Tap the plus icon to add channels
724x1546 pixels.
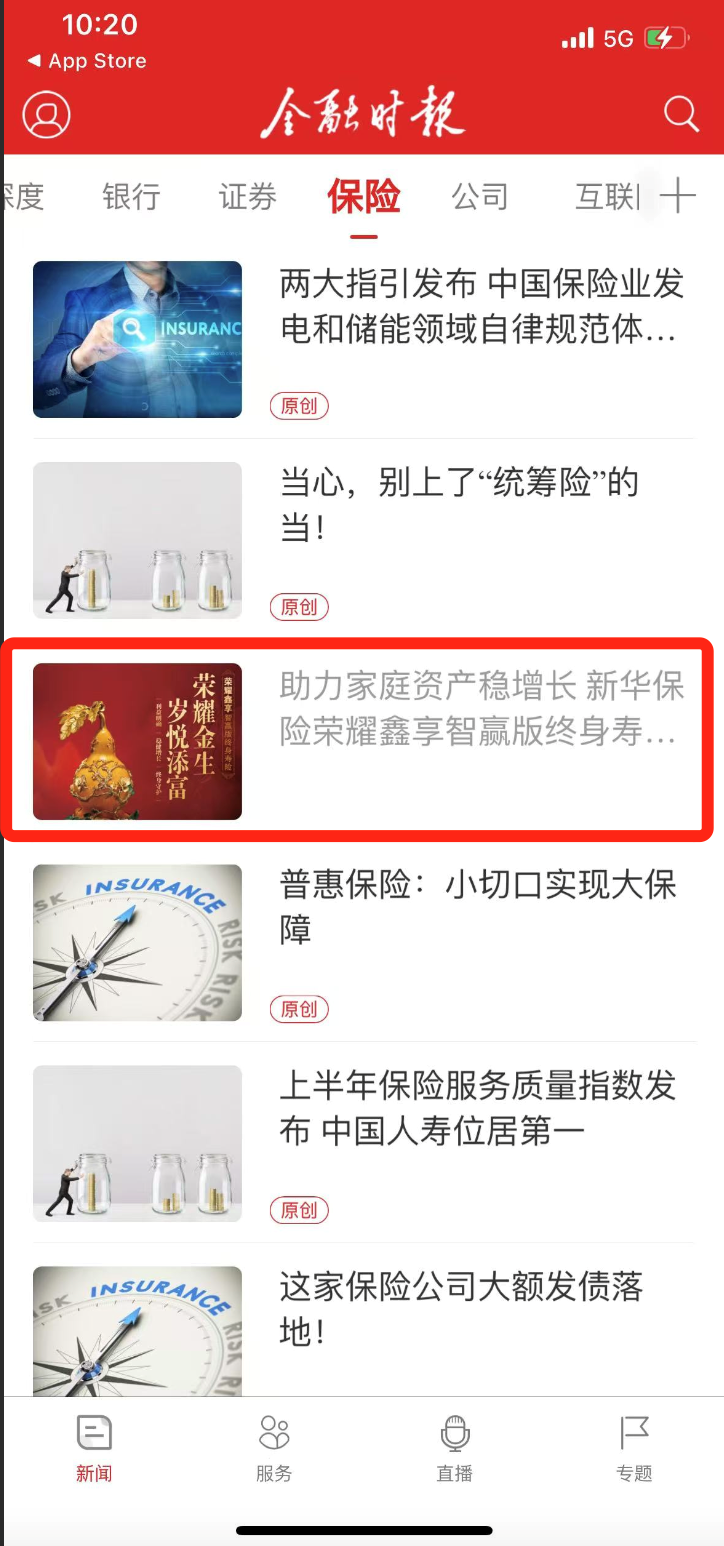[678, 196]
